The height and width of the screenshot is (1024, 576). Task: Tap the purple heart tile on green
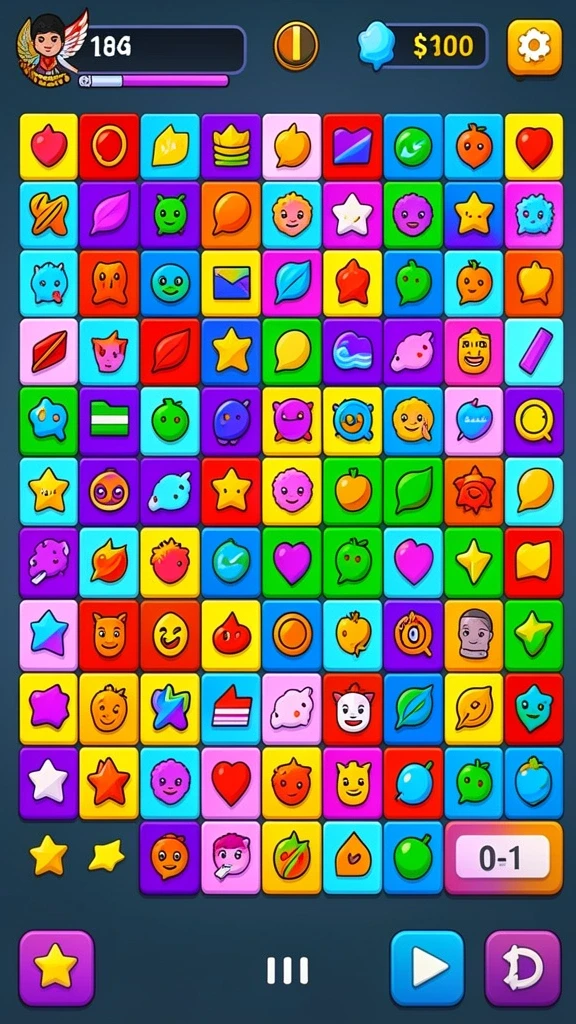pyautogui.click(x=292, y=562)
